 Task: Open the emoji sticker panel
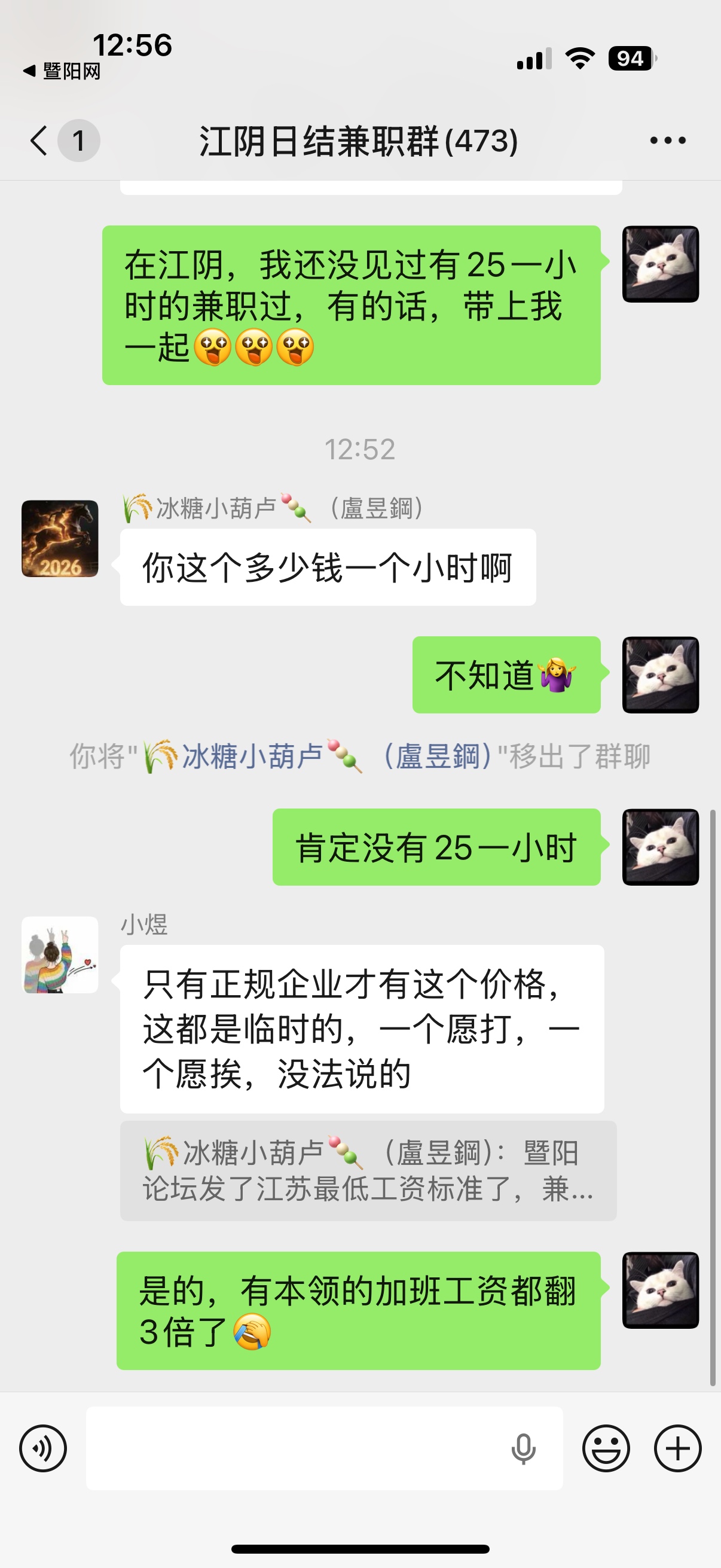(x=606, y=1448)
